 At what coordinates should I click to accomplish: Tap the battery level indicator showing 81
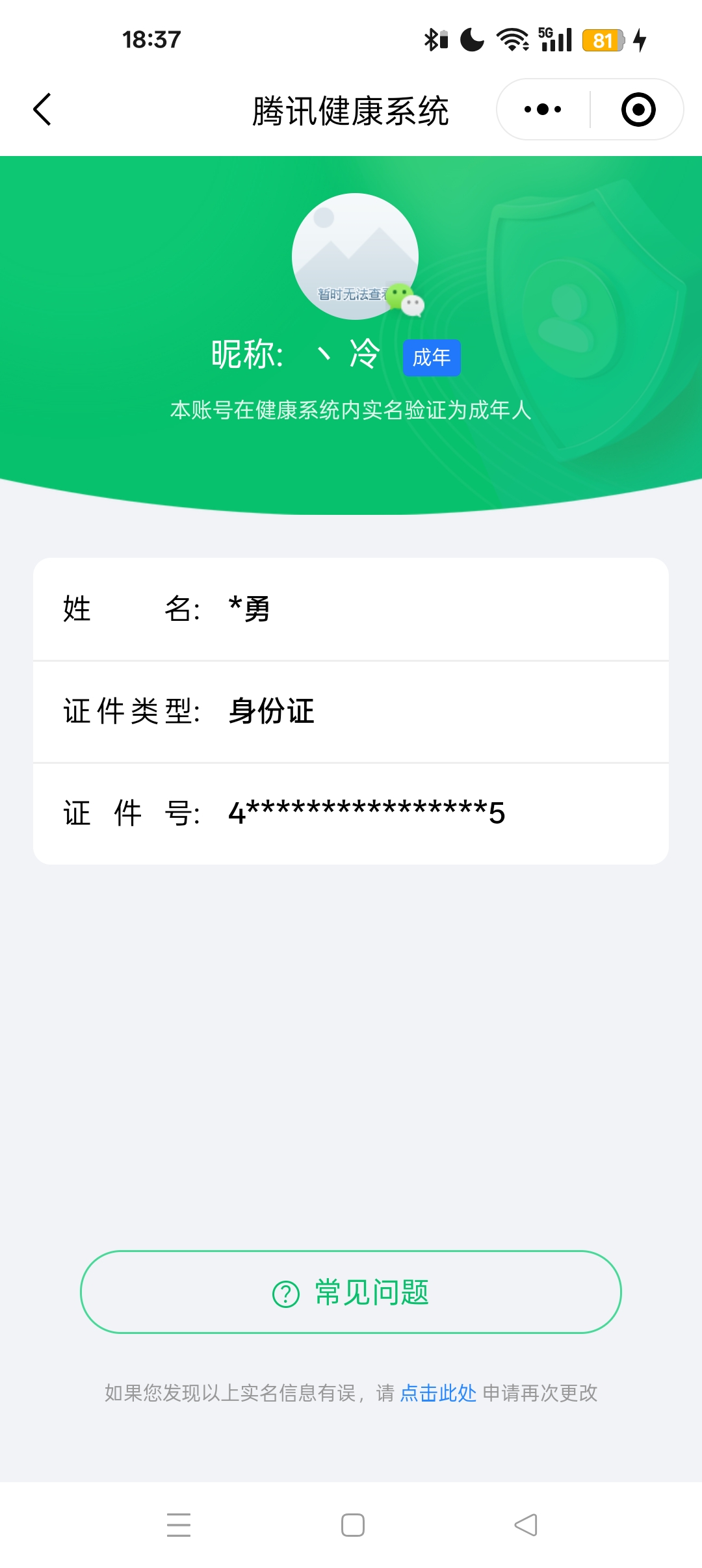(604, 40)
